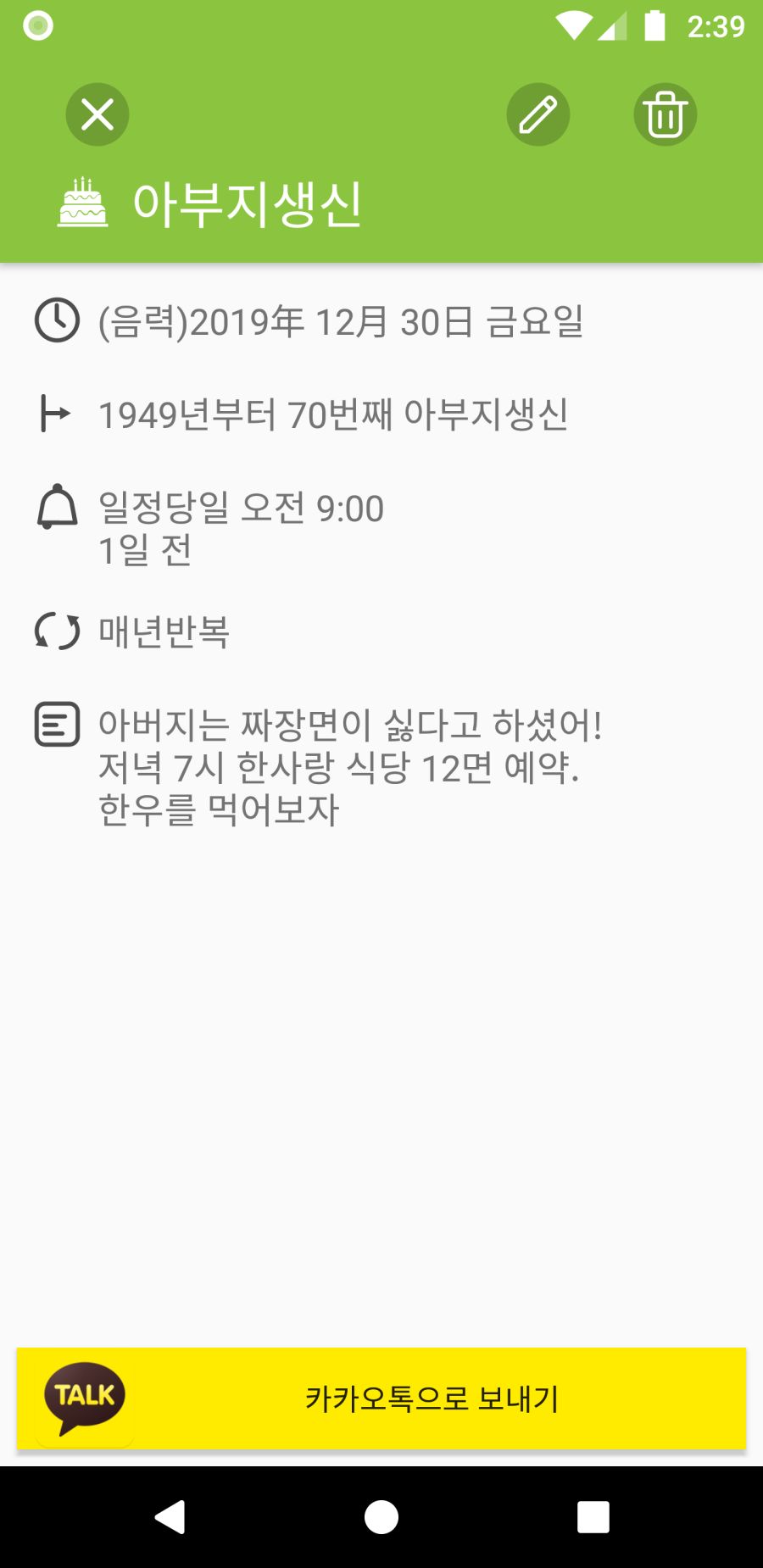Tap the bell icon for reminder settings

pyautogui.click(x=56, y=507)
